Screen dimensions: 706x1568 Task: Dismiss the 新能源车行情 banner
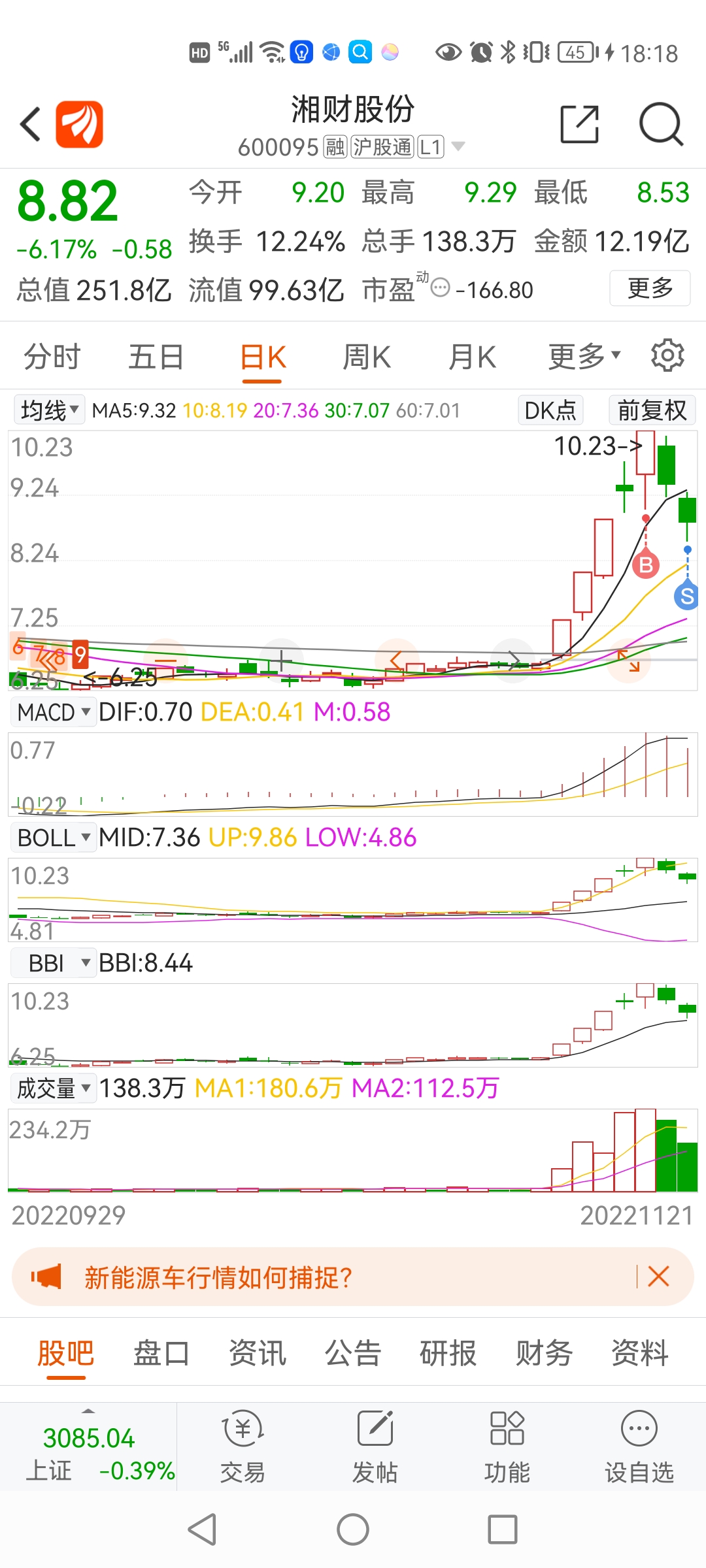(x=658, y=1276)
